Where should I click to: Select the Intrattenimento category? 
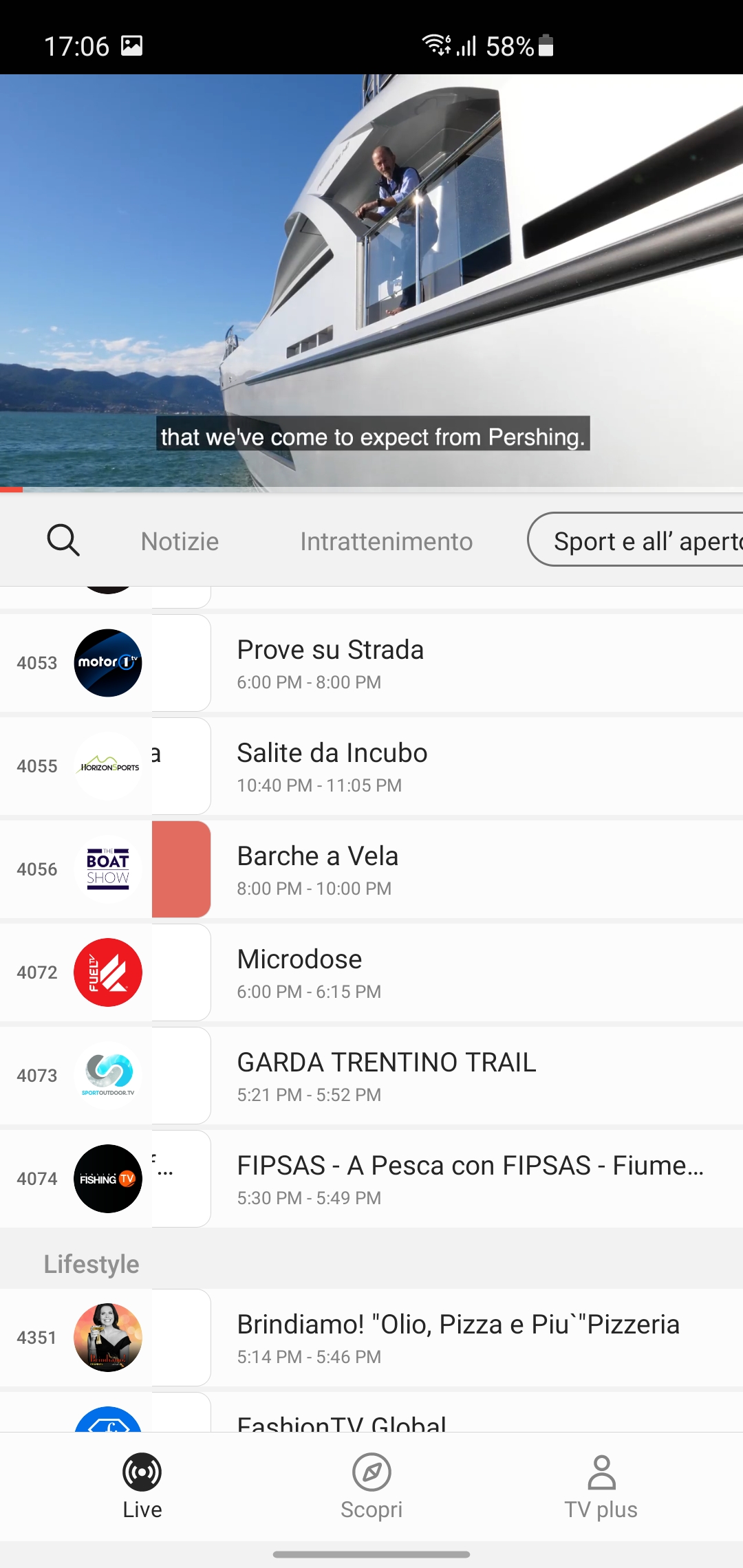386,541
